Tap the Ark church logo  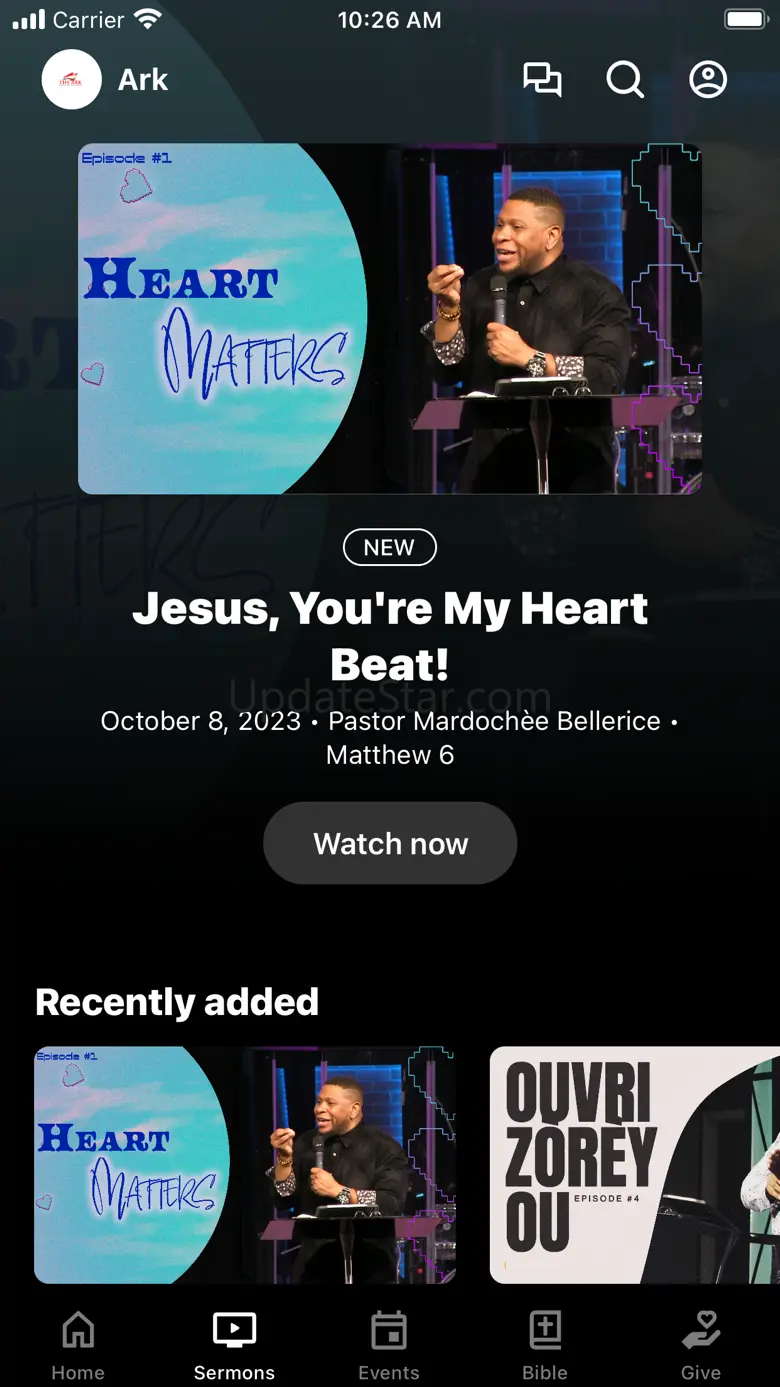click(71, 80)
